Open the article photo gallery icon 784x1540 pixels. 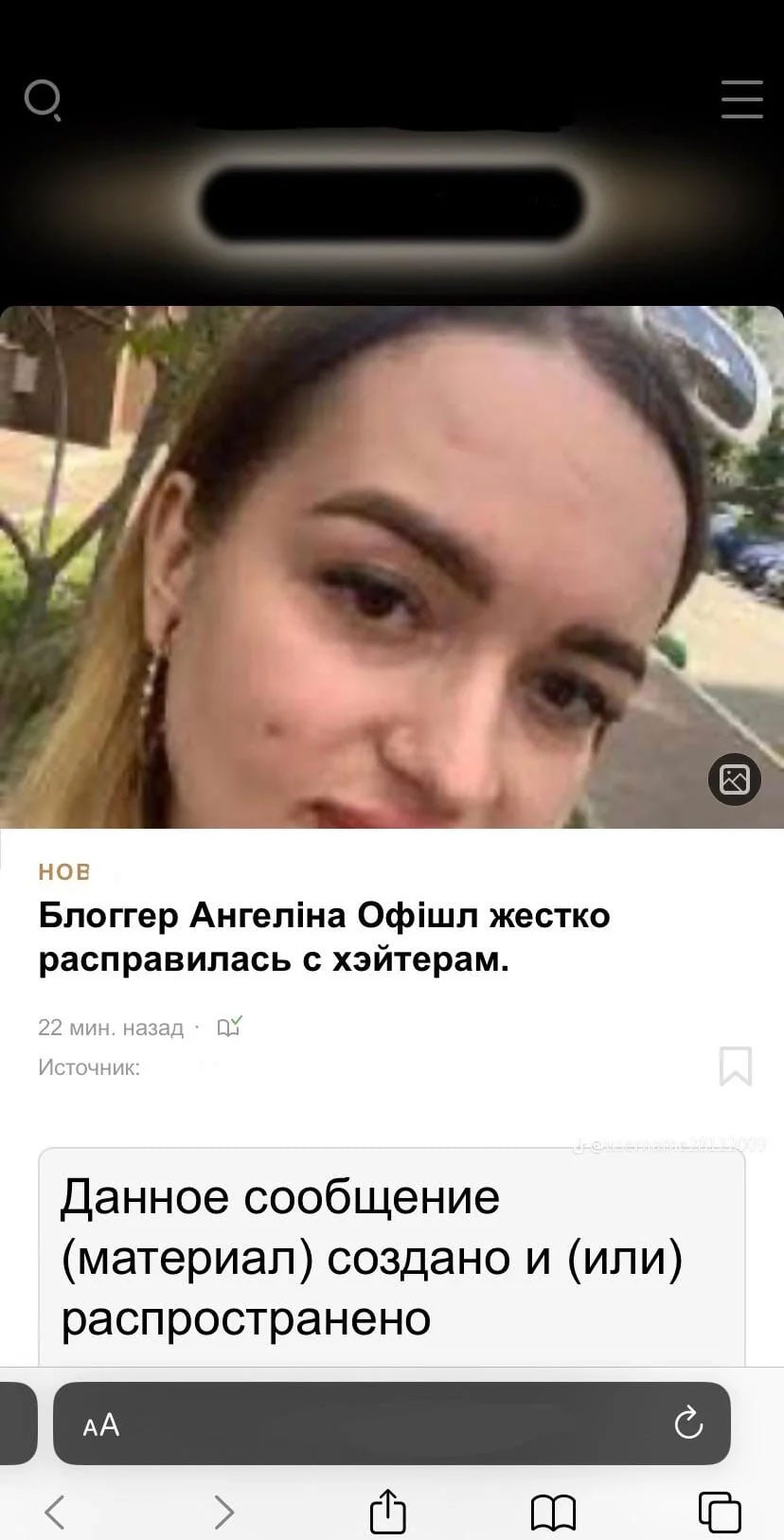pos(735,779)
